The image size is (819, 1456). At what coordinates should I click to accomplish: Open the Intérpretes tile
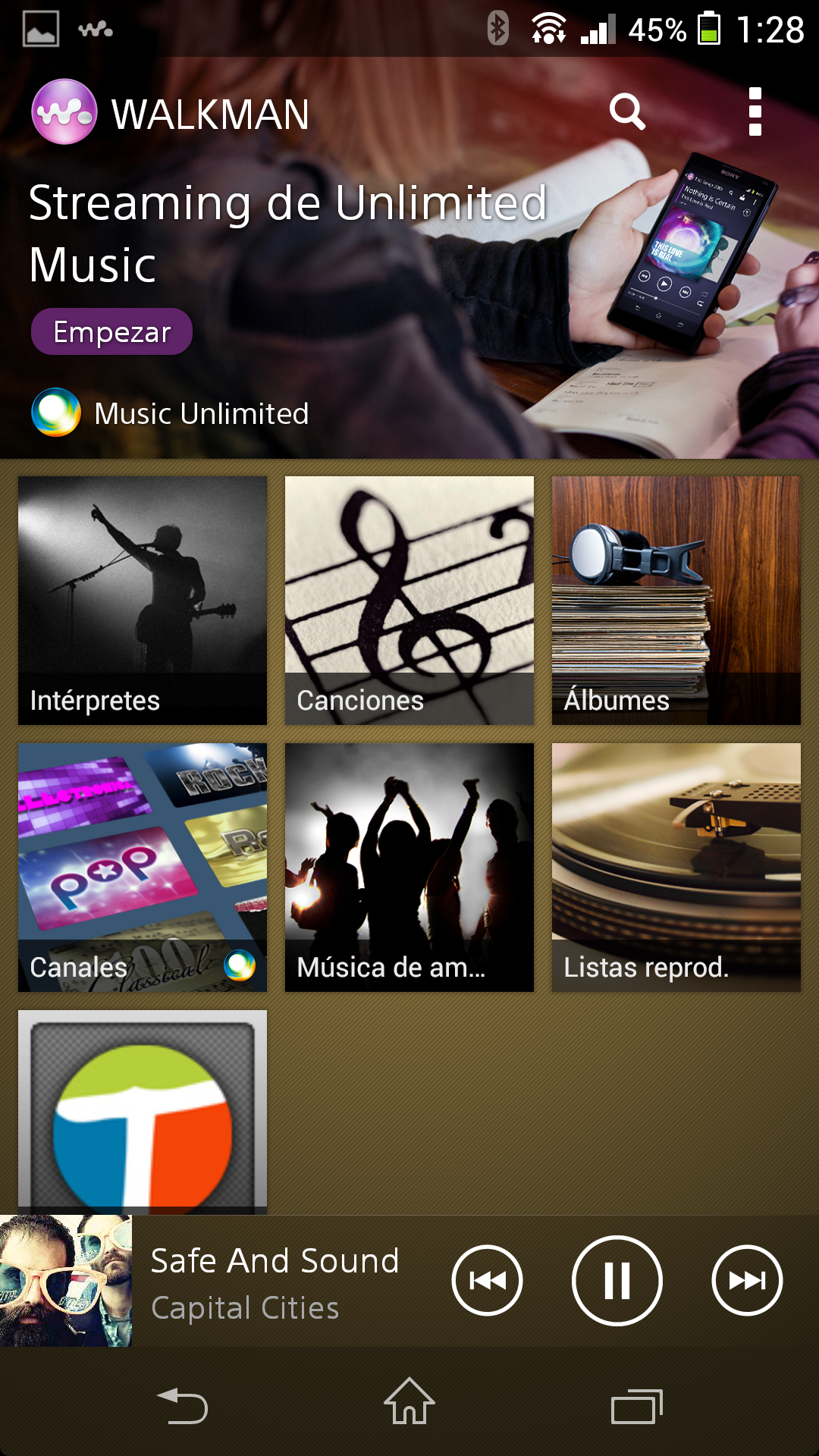pyautogui.click(x=143, y=600)
